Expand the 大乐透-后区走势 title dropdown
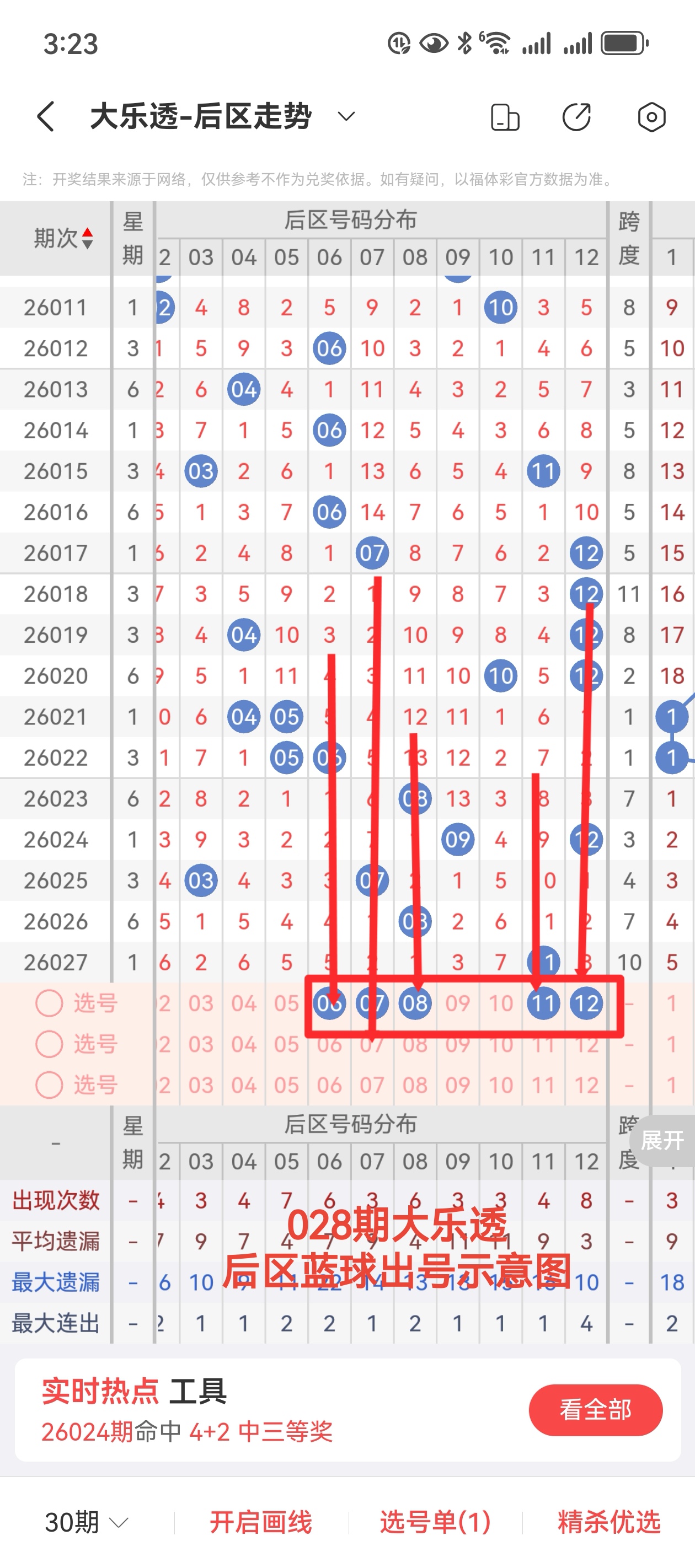 coord(346,116)
